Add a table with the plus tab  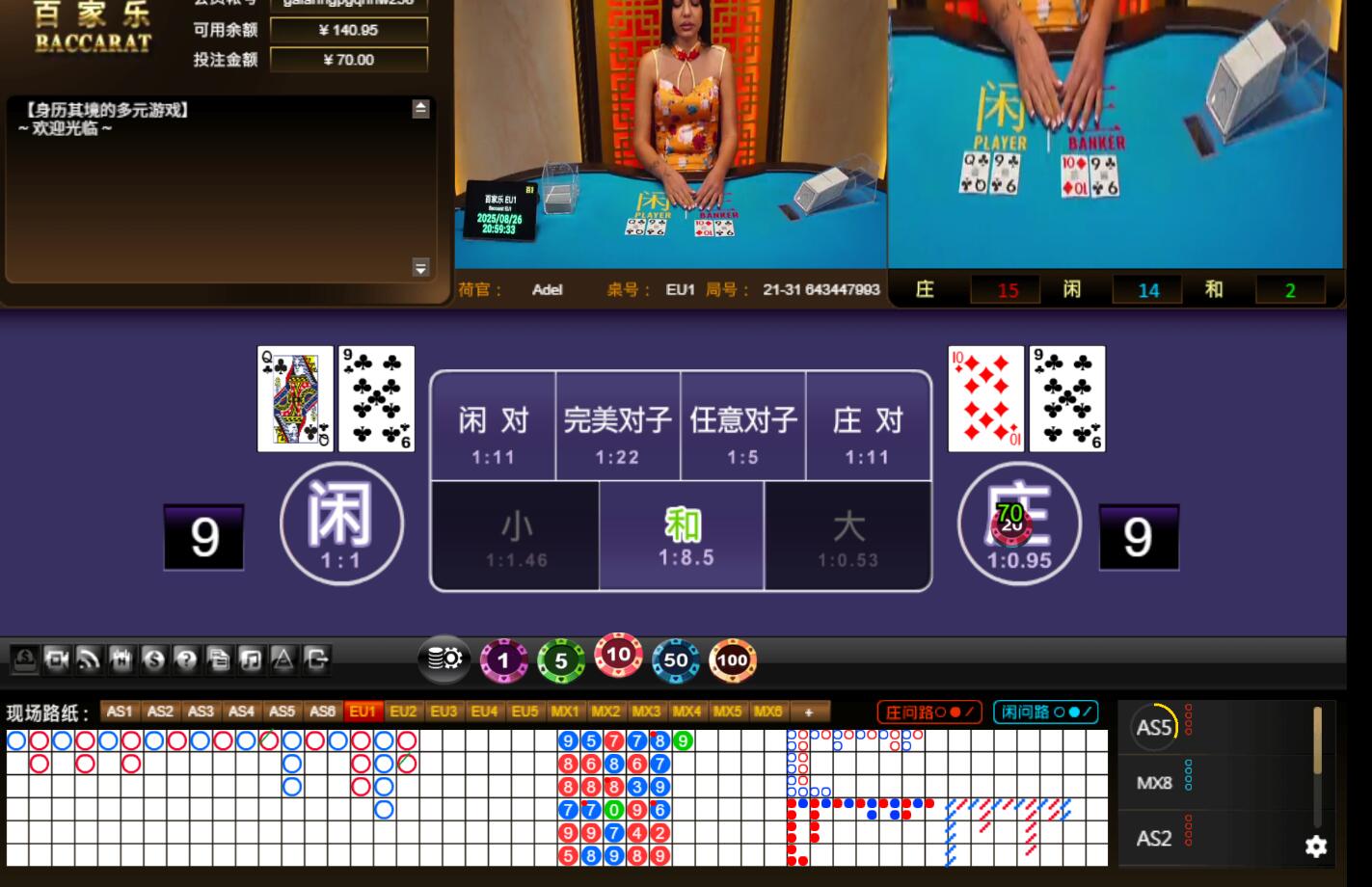tap(809, 712)
